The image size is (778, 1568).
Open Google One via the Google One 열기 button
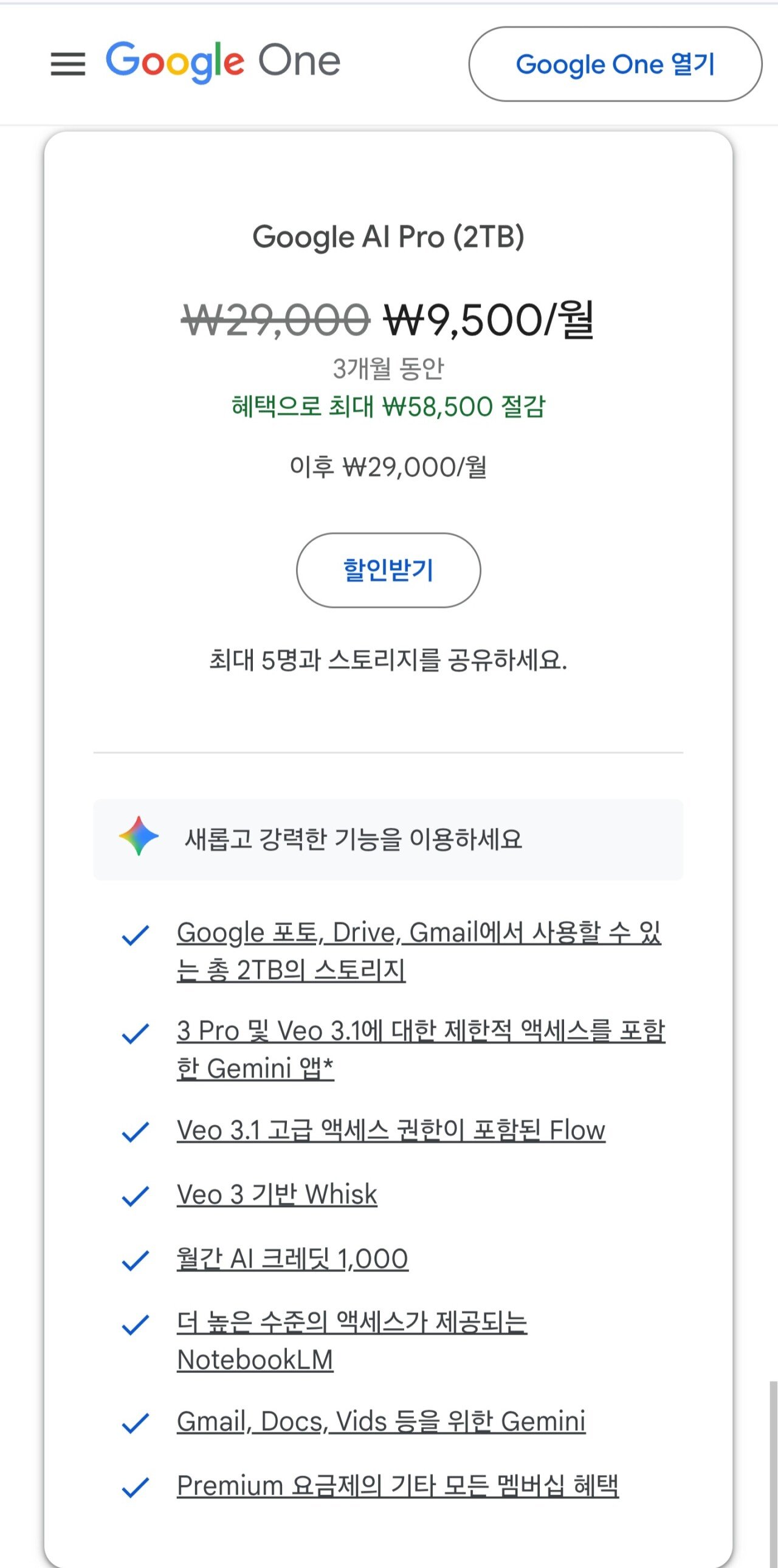[616, 63]
